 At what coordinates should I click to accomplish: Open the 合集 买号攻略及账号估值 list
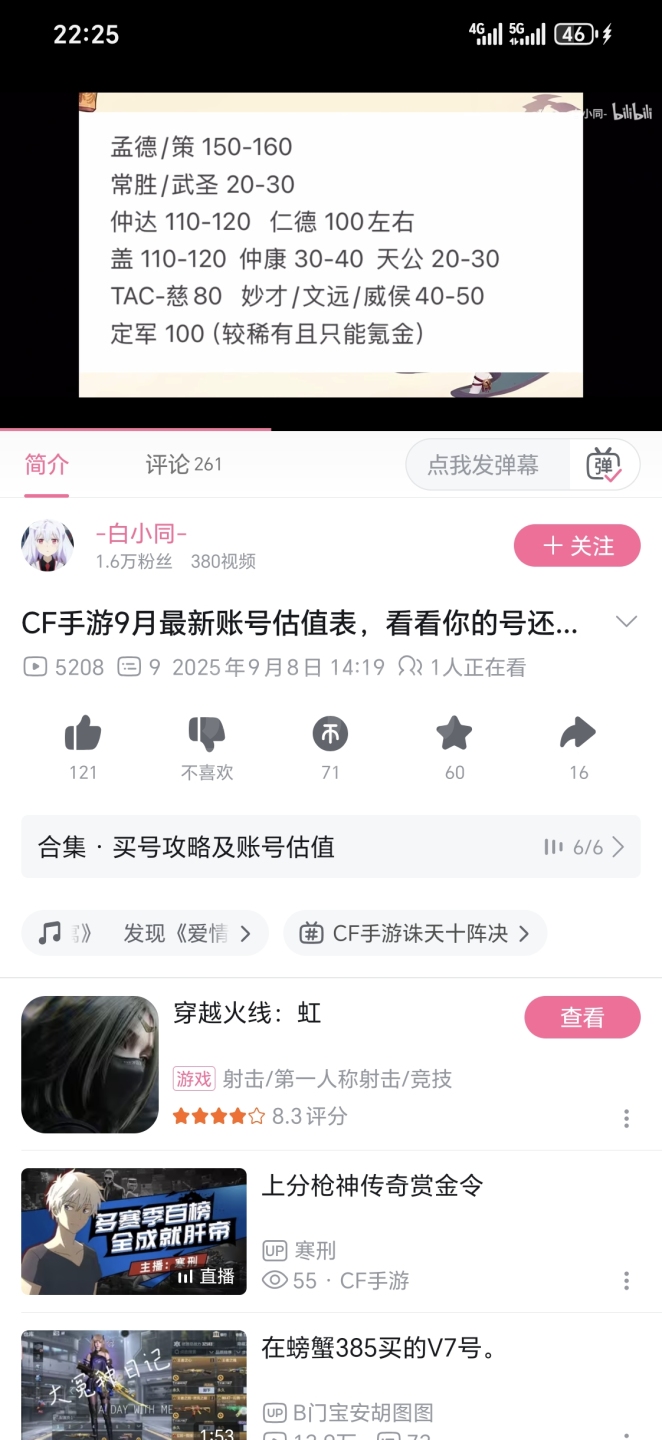click(330, 847)
